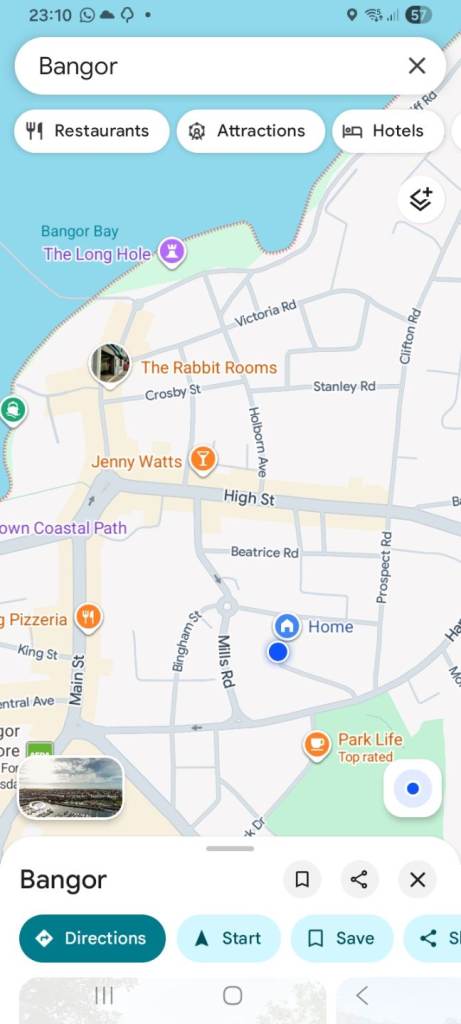The image size is (461, 1024).
Task: Center map on my location
Action: tap(413, 788)
